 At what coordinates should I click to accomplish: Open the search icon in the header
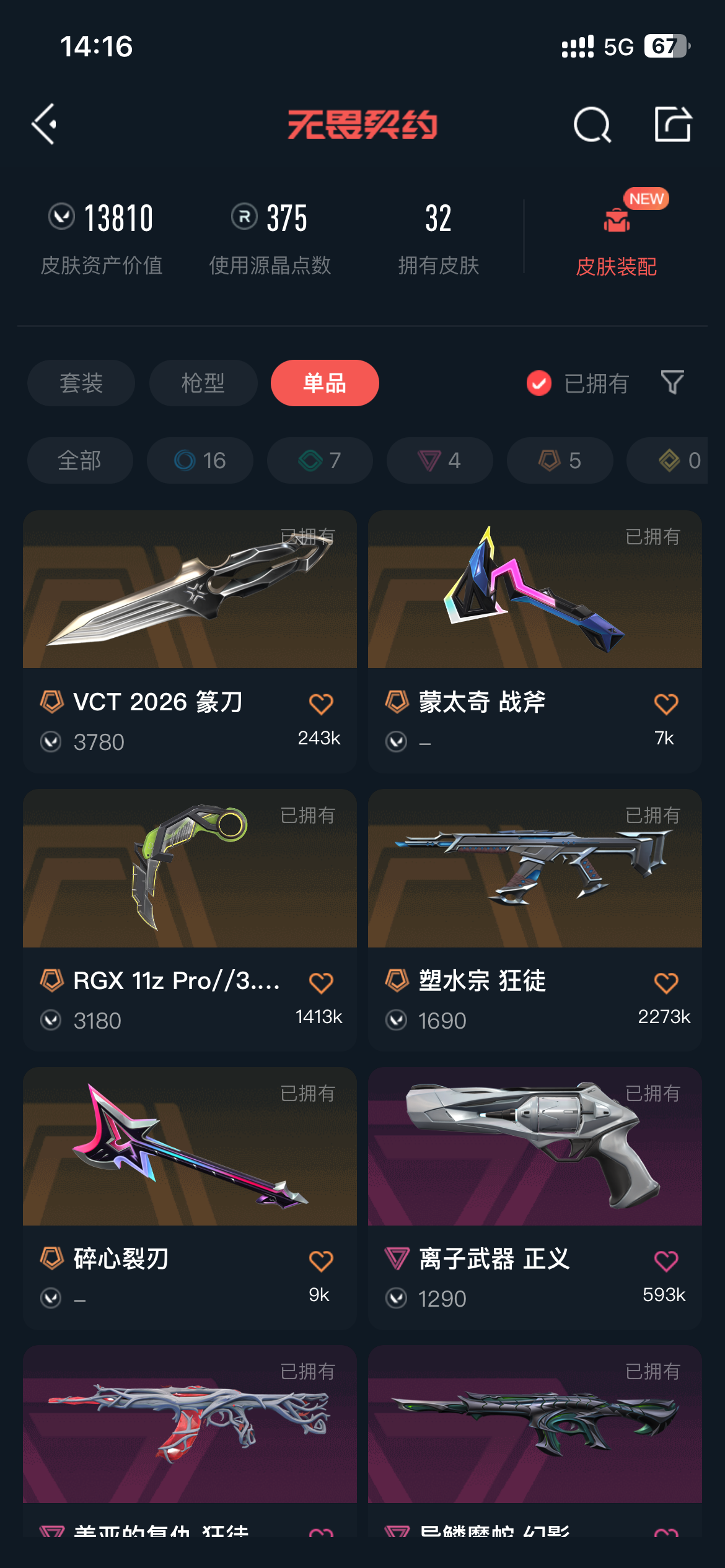592,124
